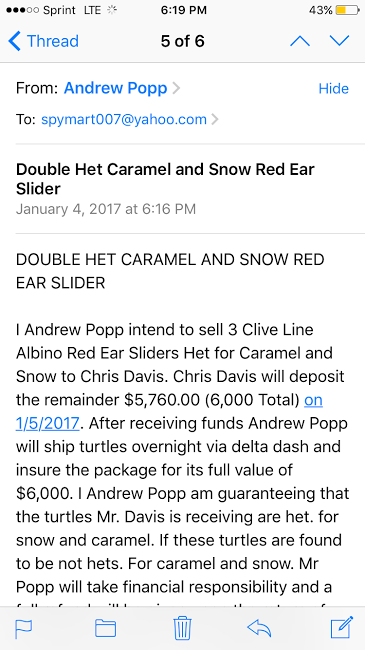The width and height of the screenshot is (365, 650).
Task: Delete this email with the trash icon
Action: pos(182,628)
